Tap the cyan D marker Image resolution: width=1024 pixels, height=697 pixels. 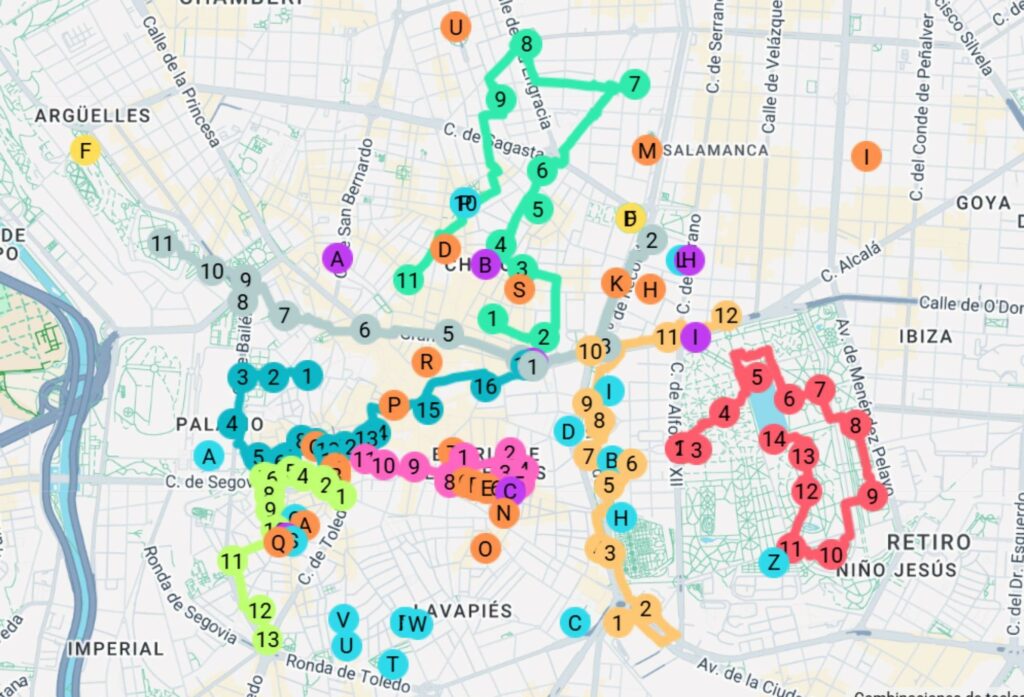pyautogui.click(x=568, y=431)
